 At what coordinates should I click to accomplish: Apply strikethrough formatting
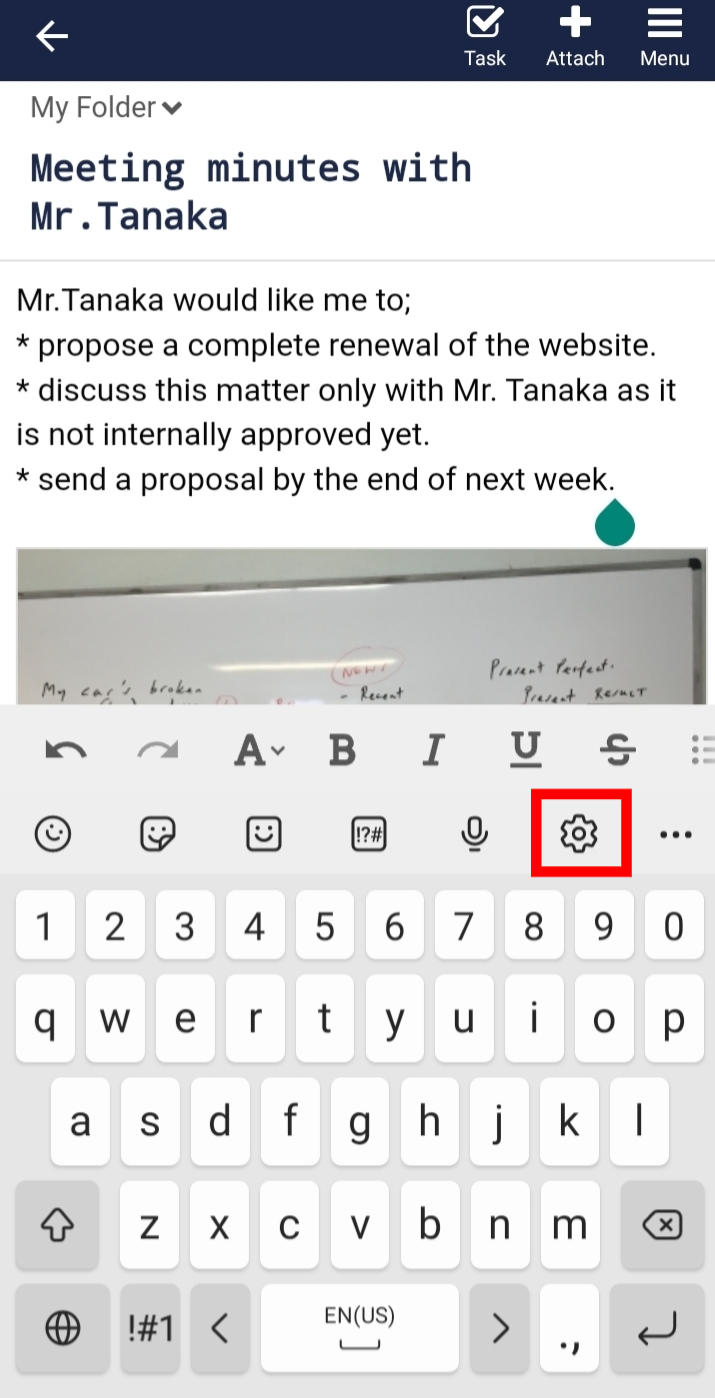[619, 750]
